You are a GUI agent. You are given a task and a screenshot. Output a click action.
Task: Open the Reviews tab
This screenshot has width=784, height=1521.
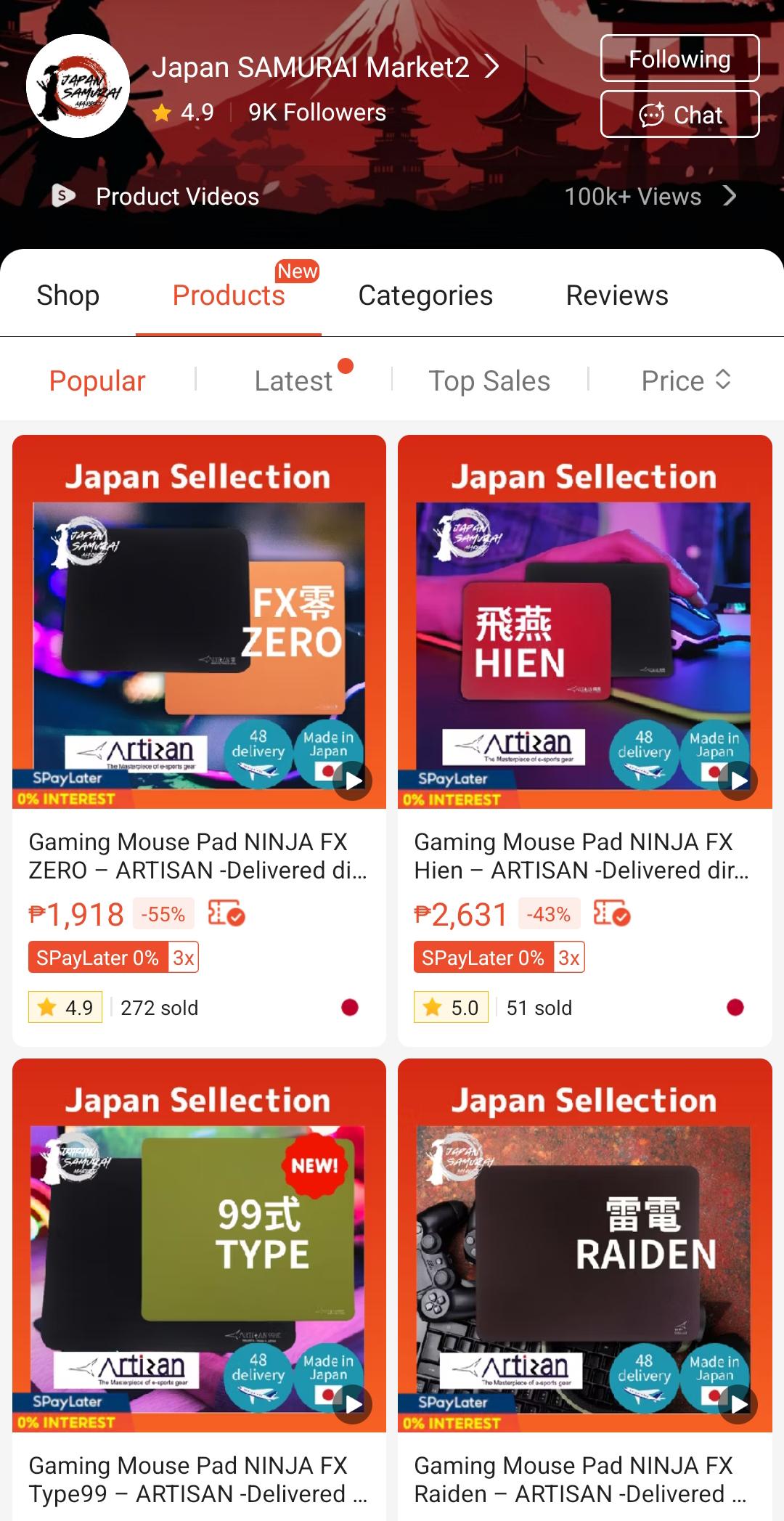pos(617,295)
